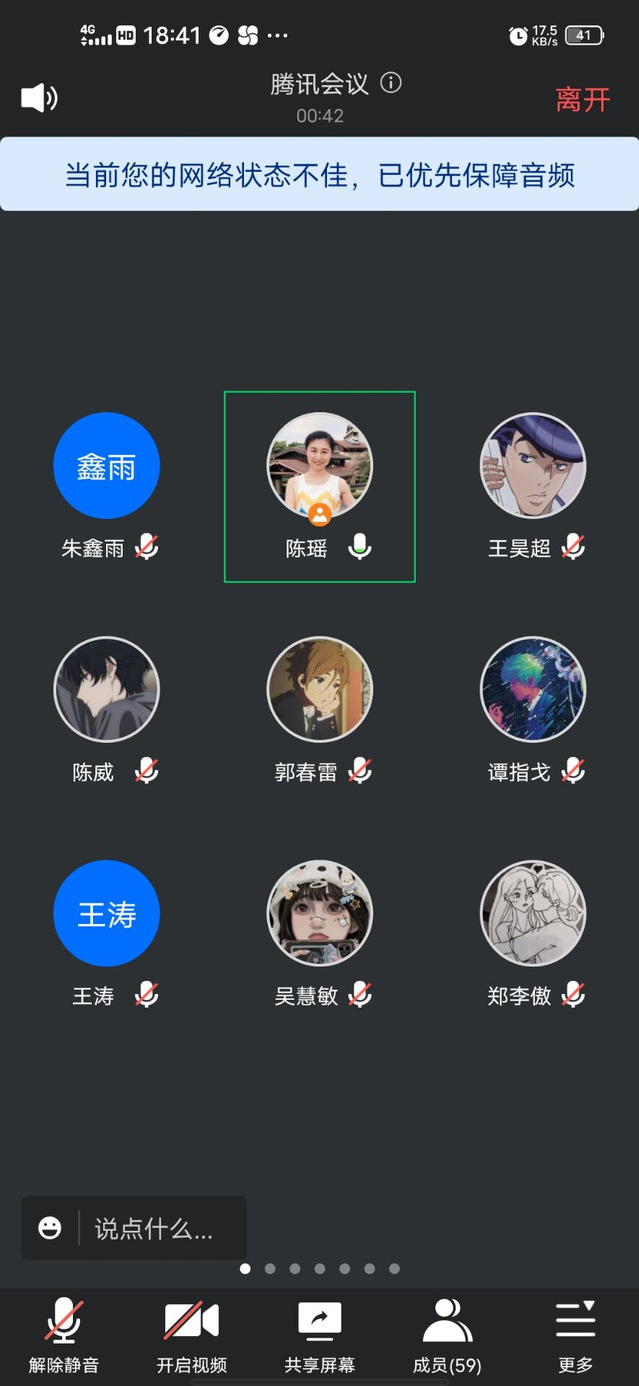Turn on camera with 开启视频
Viewport: 639px width, 1386px height.
pyautogui.click(x=192, y=1334)
